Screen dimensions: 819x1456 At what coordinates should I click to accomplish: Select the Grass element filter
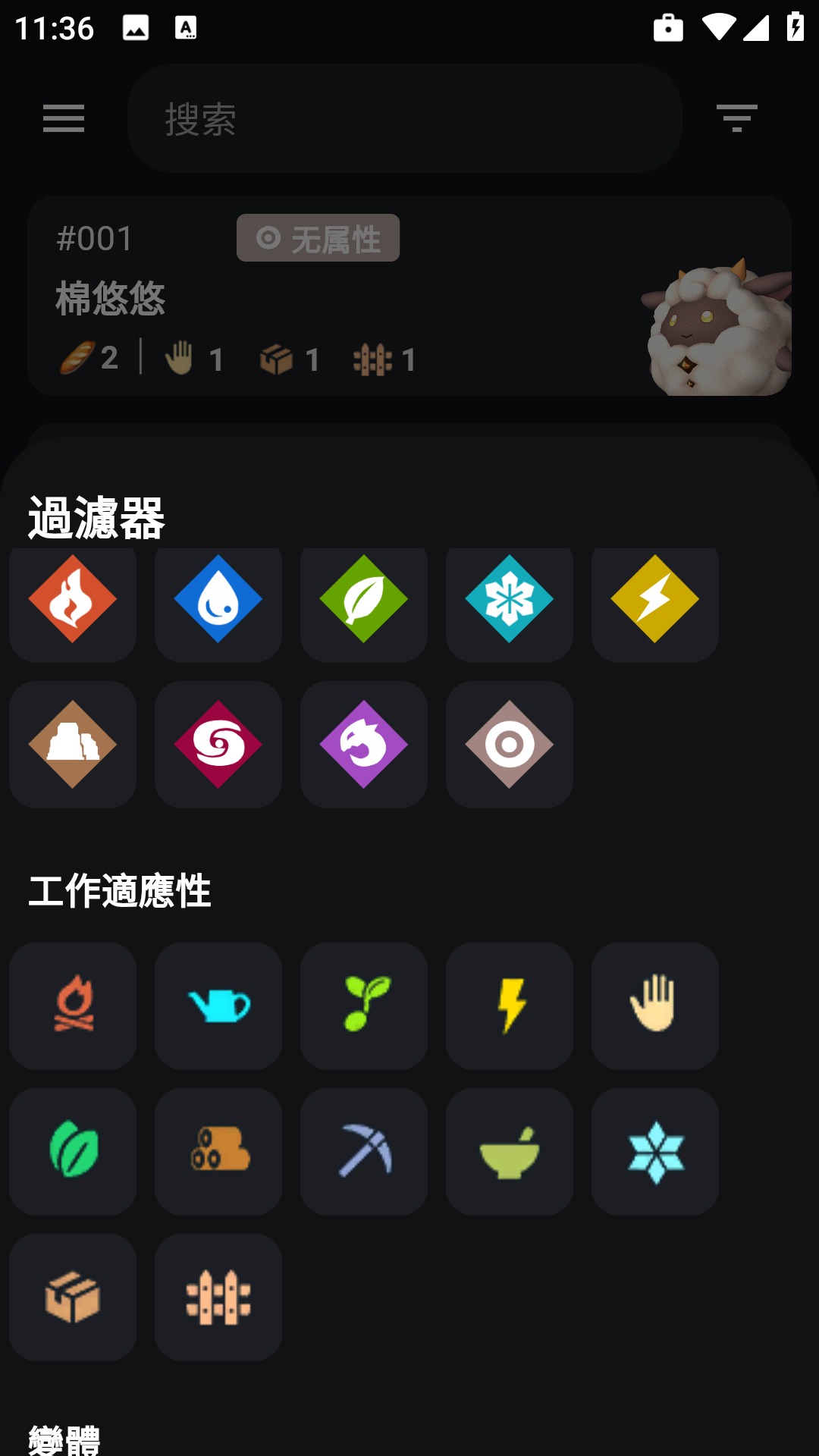[363, 603]
